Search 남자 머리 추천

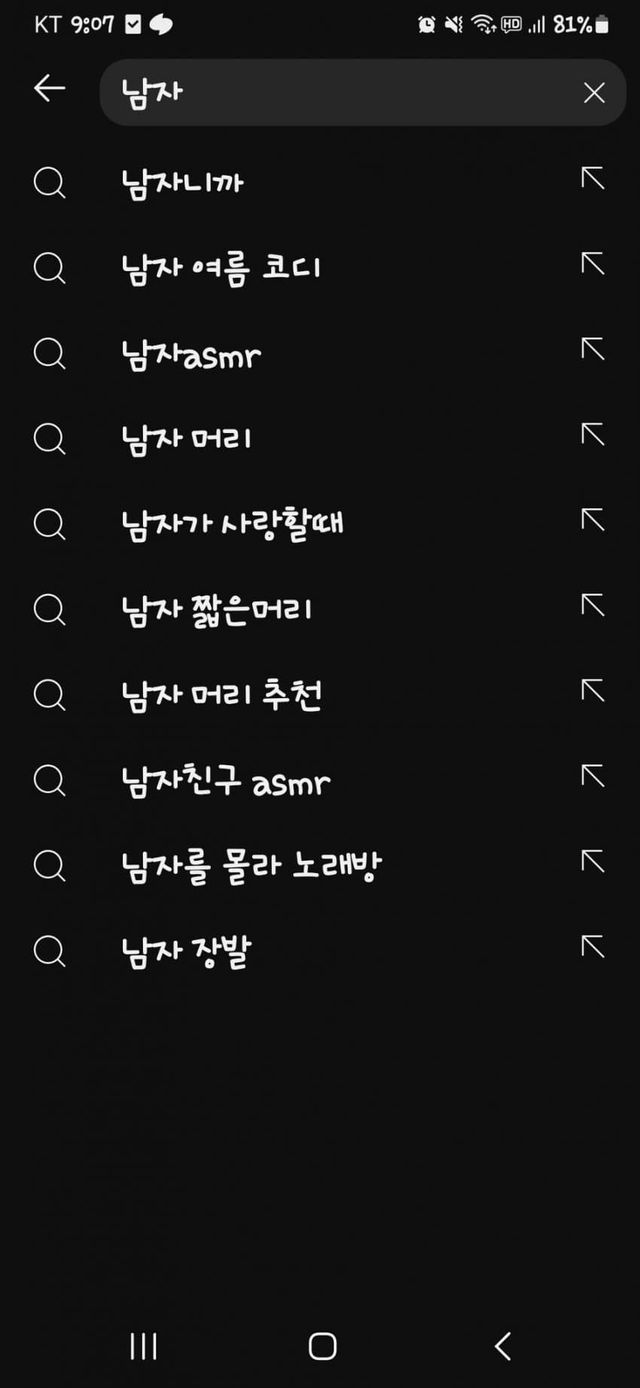(221, 694)
